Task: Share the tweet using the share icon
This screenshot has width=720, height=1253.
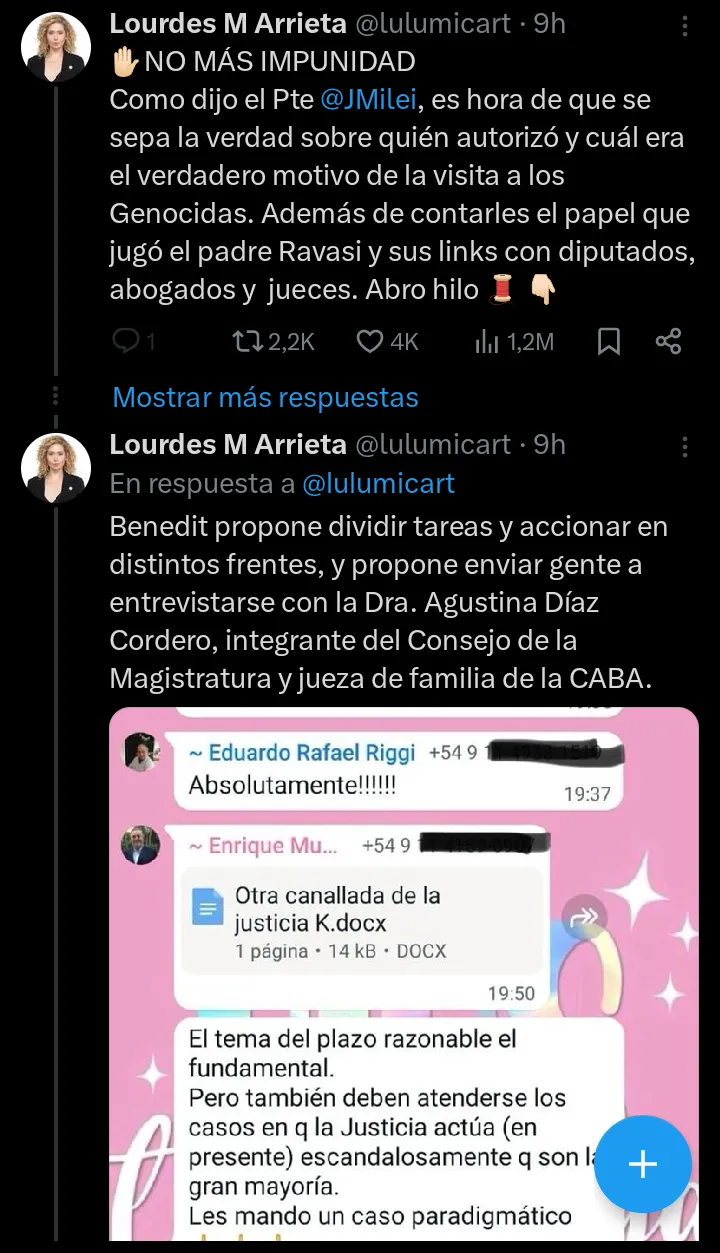Action: (x=668, y=342)
